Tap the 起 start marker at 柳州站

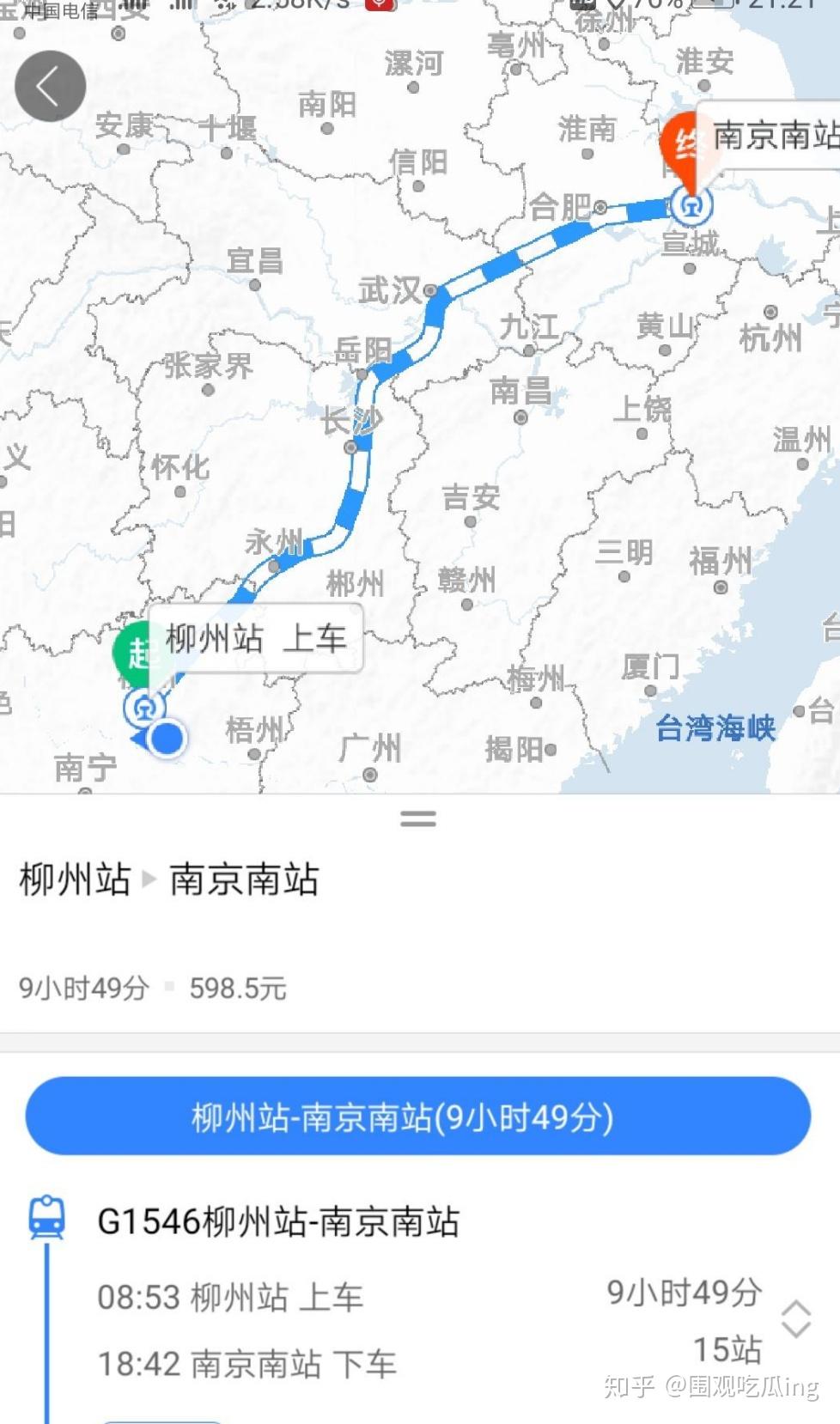(x=132, y=654)
